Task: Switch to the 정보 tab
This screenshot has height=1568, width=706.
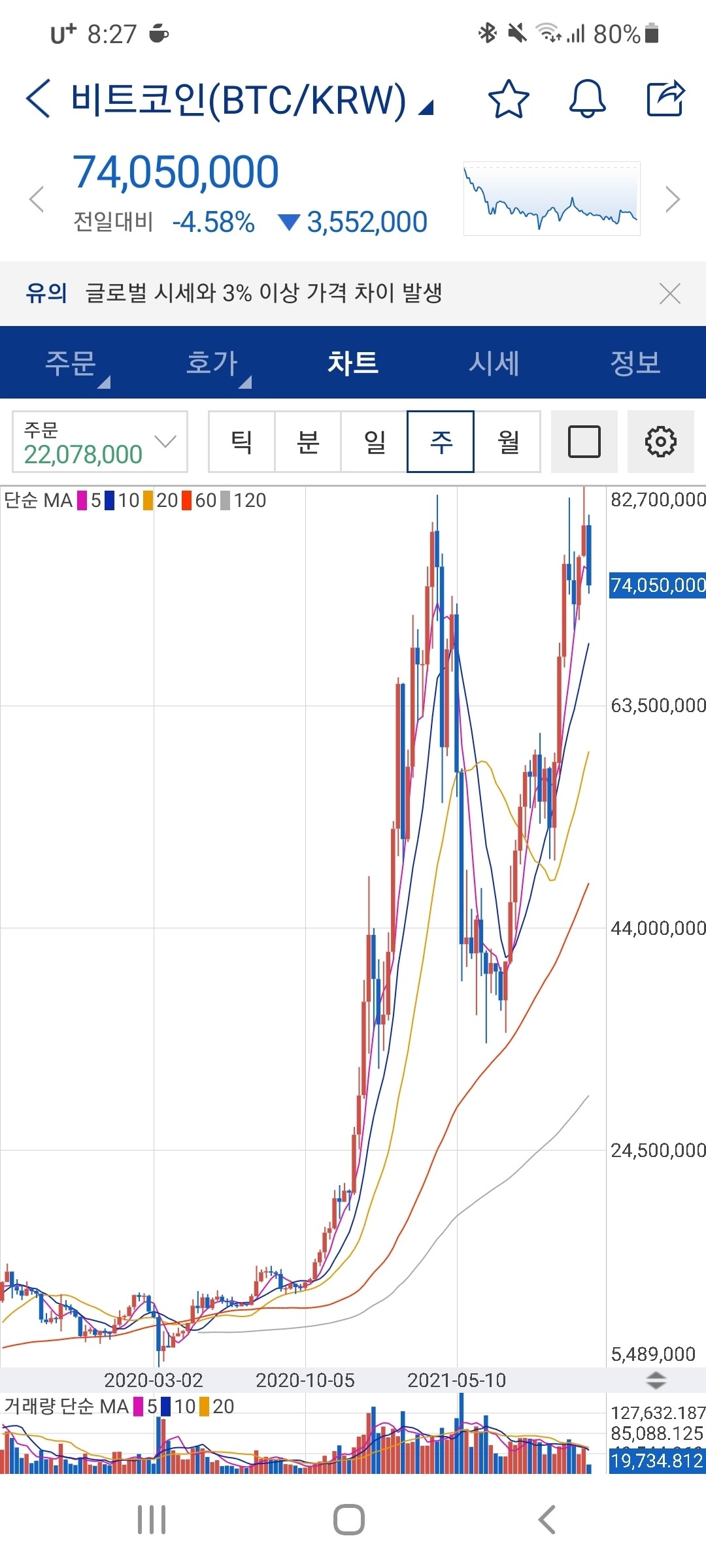Action: pyautogui.click(x=635, y=363)
